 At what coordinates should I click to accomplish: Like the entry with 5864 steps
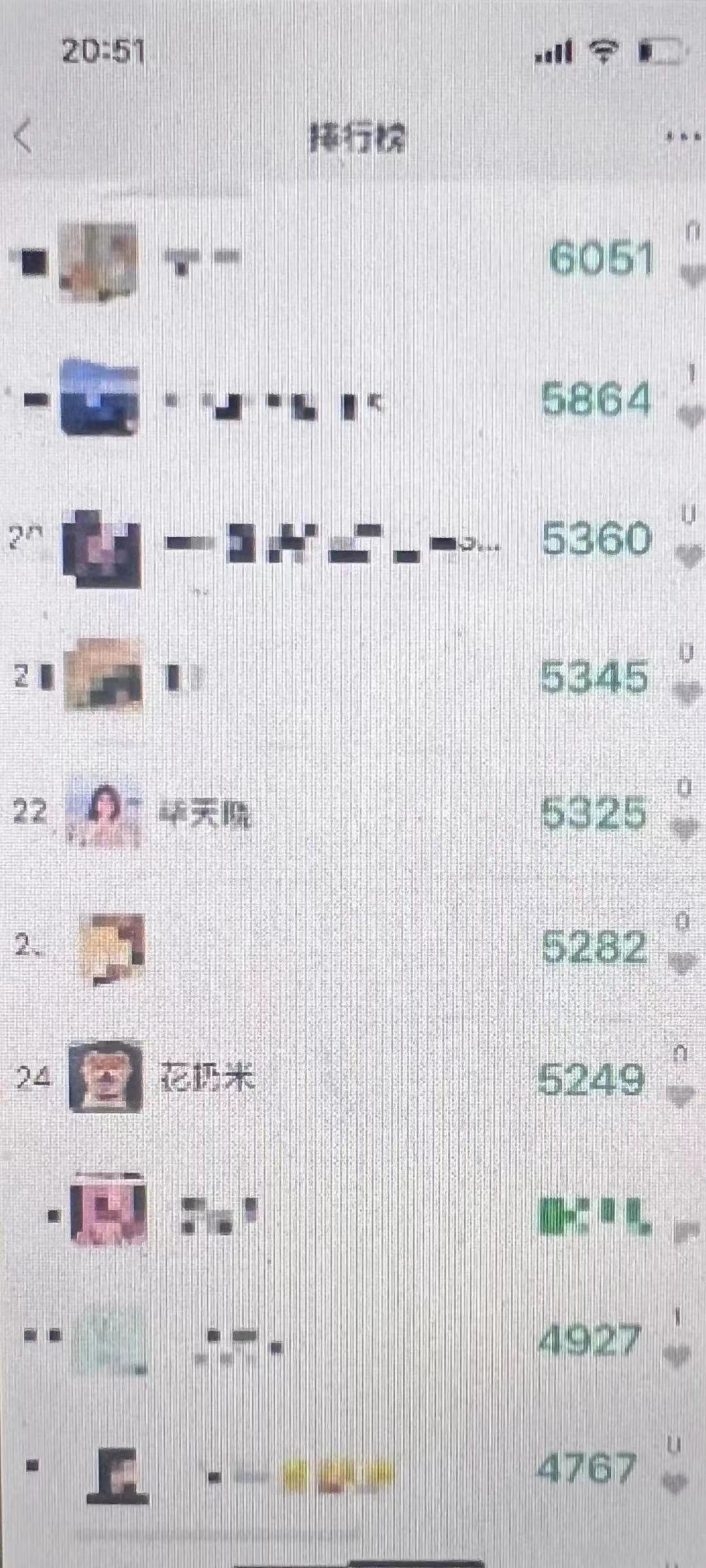click(x=690, y=416)
